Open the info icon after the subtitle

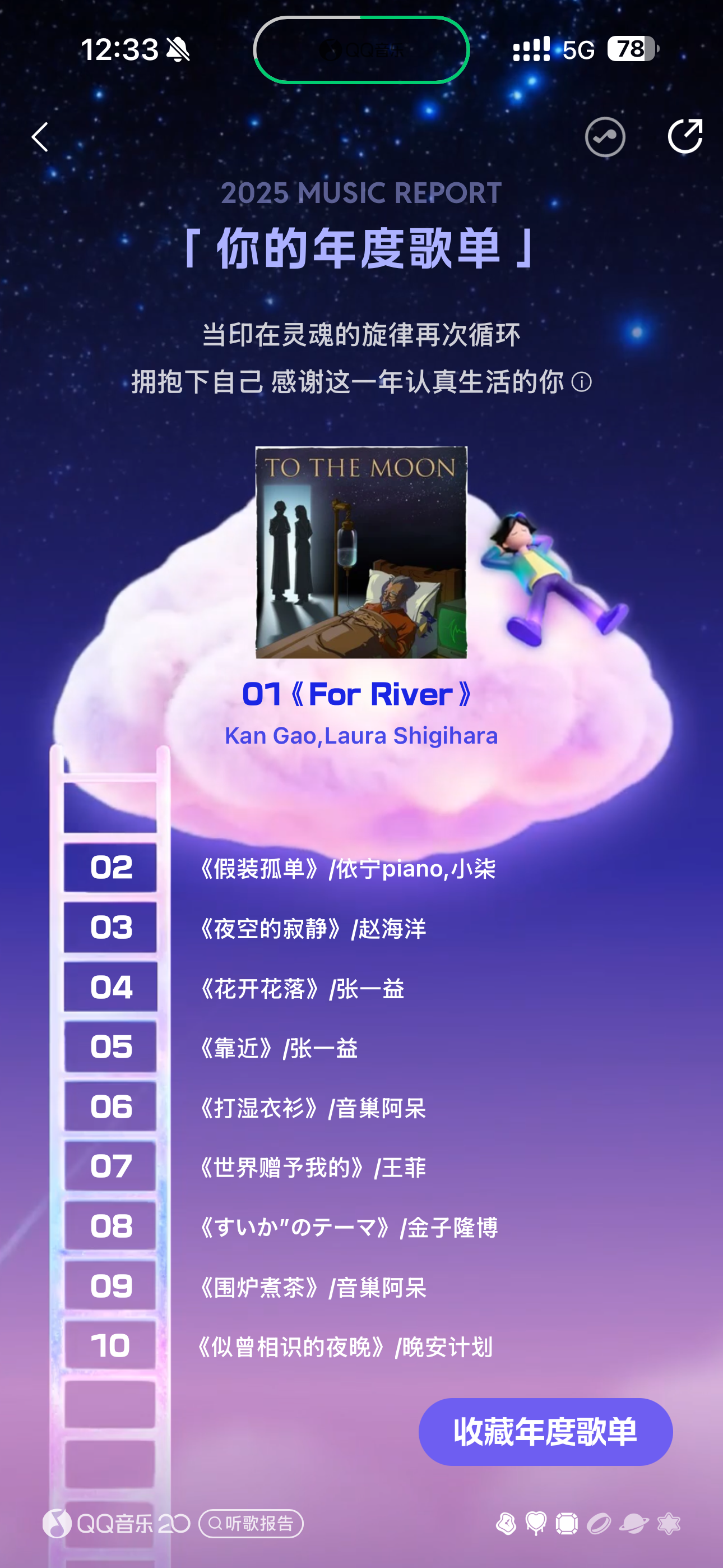582,382
